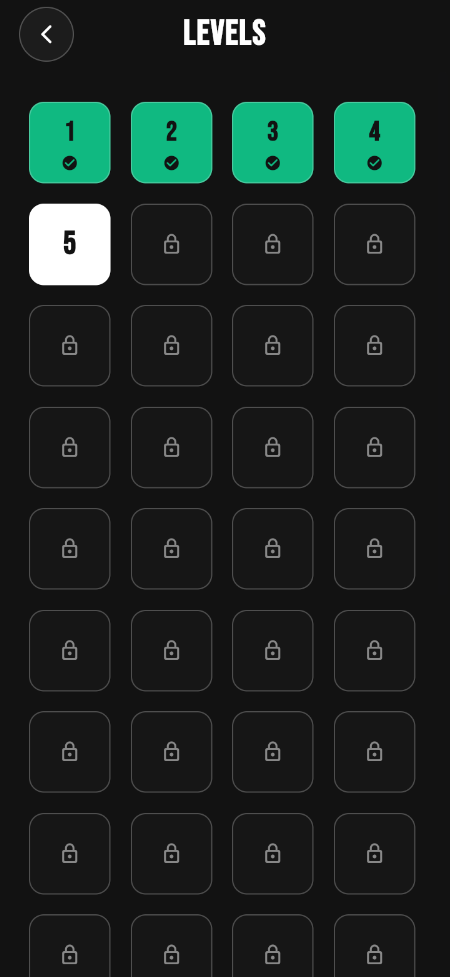
Task: Go back using the arrow button
Action: pos(47,34)
